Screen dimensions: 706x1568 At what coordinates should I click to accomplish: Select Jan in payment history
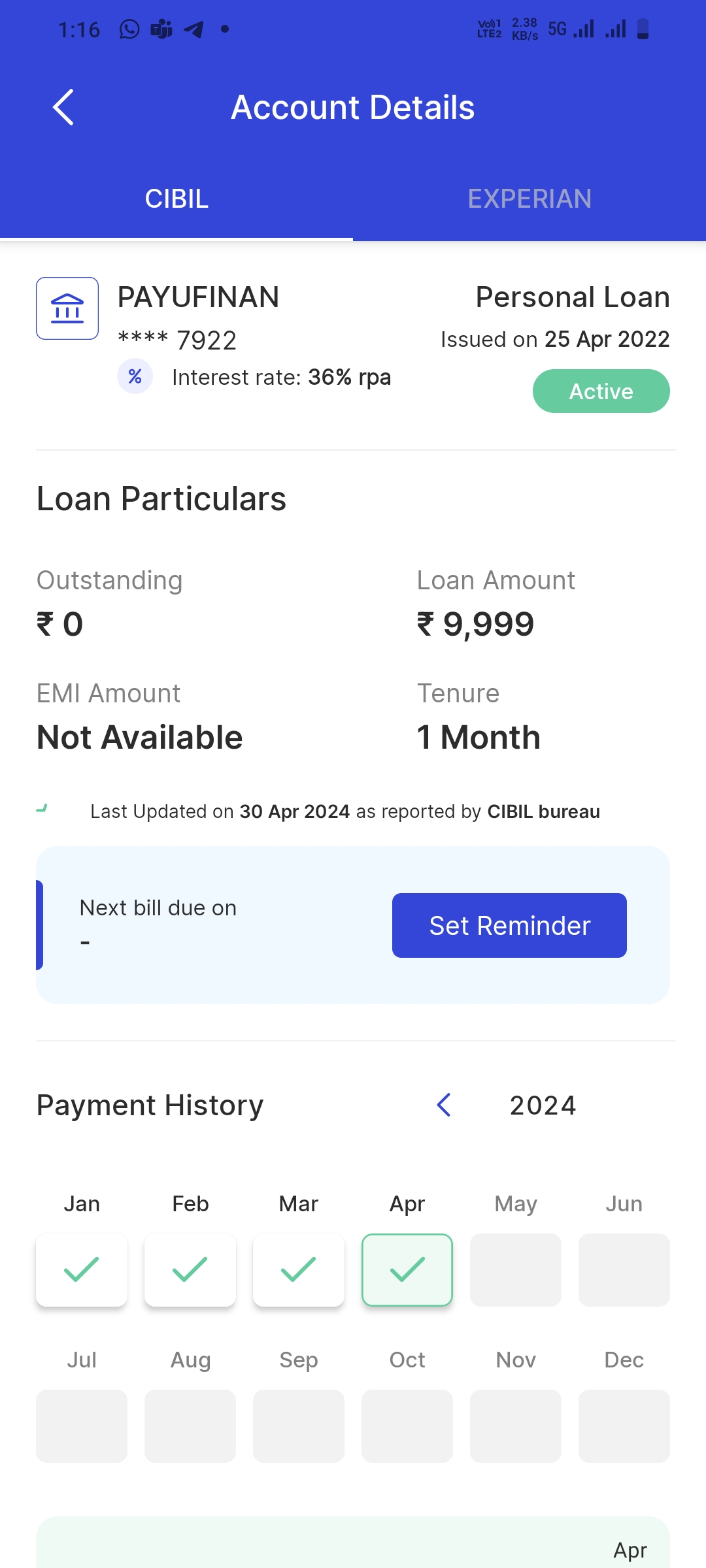[x=82, y=1269]
